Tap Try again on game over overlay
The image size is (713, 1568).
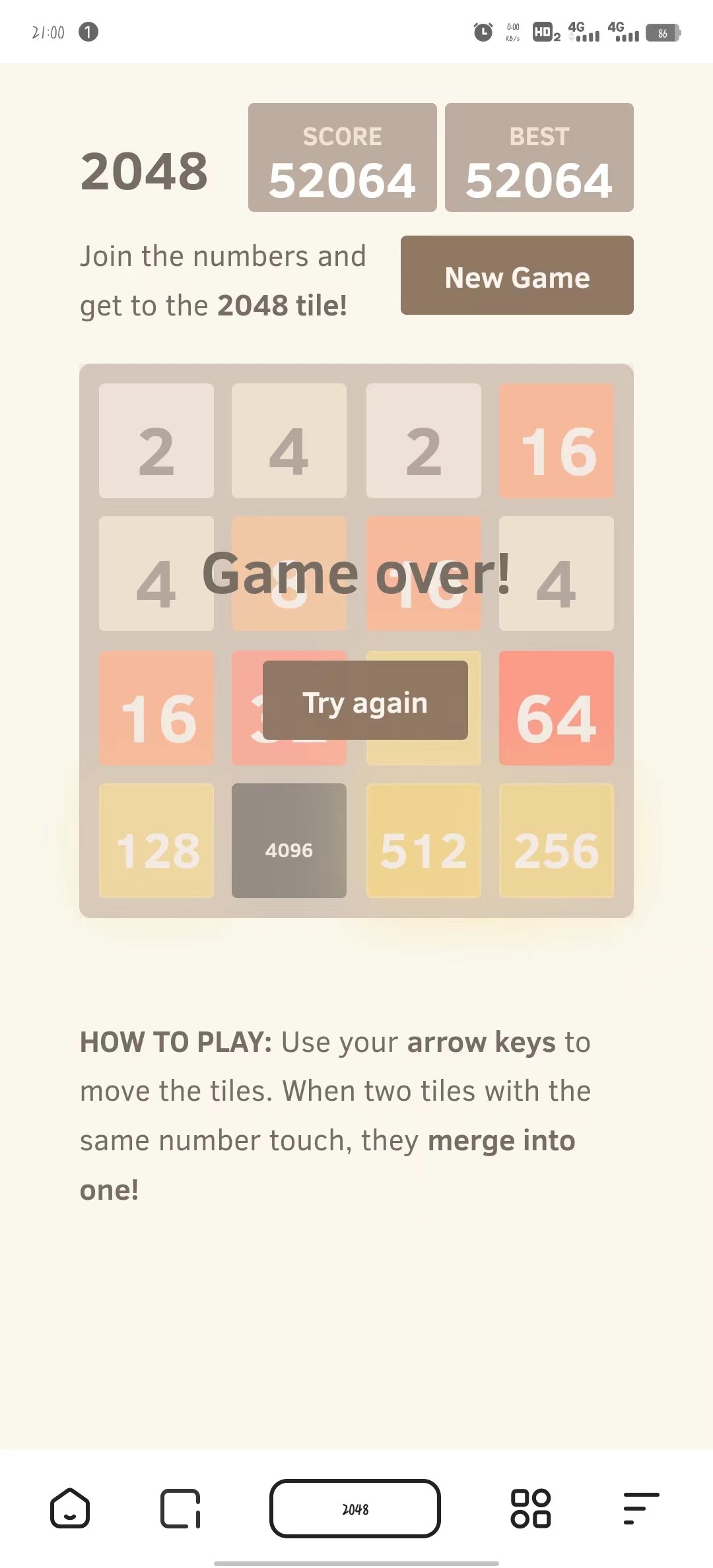pos(365,701)
